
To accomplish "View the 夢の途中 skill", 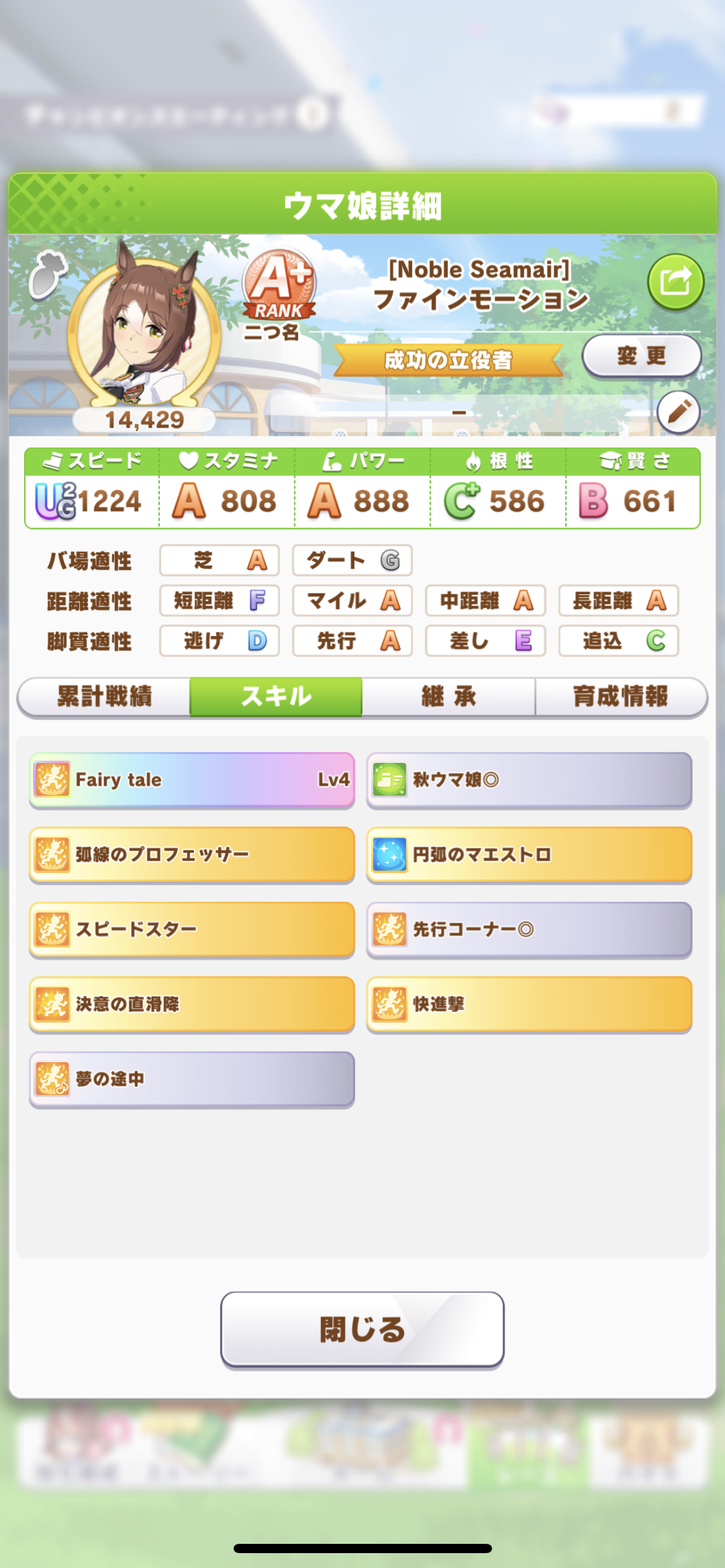I will coord(192,1079).
